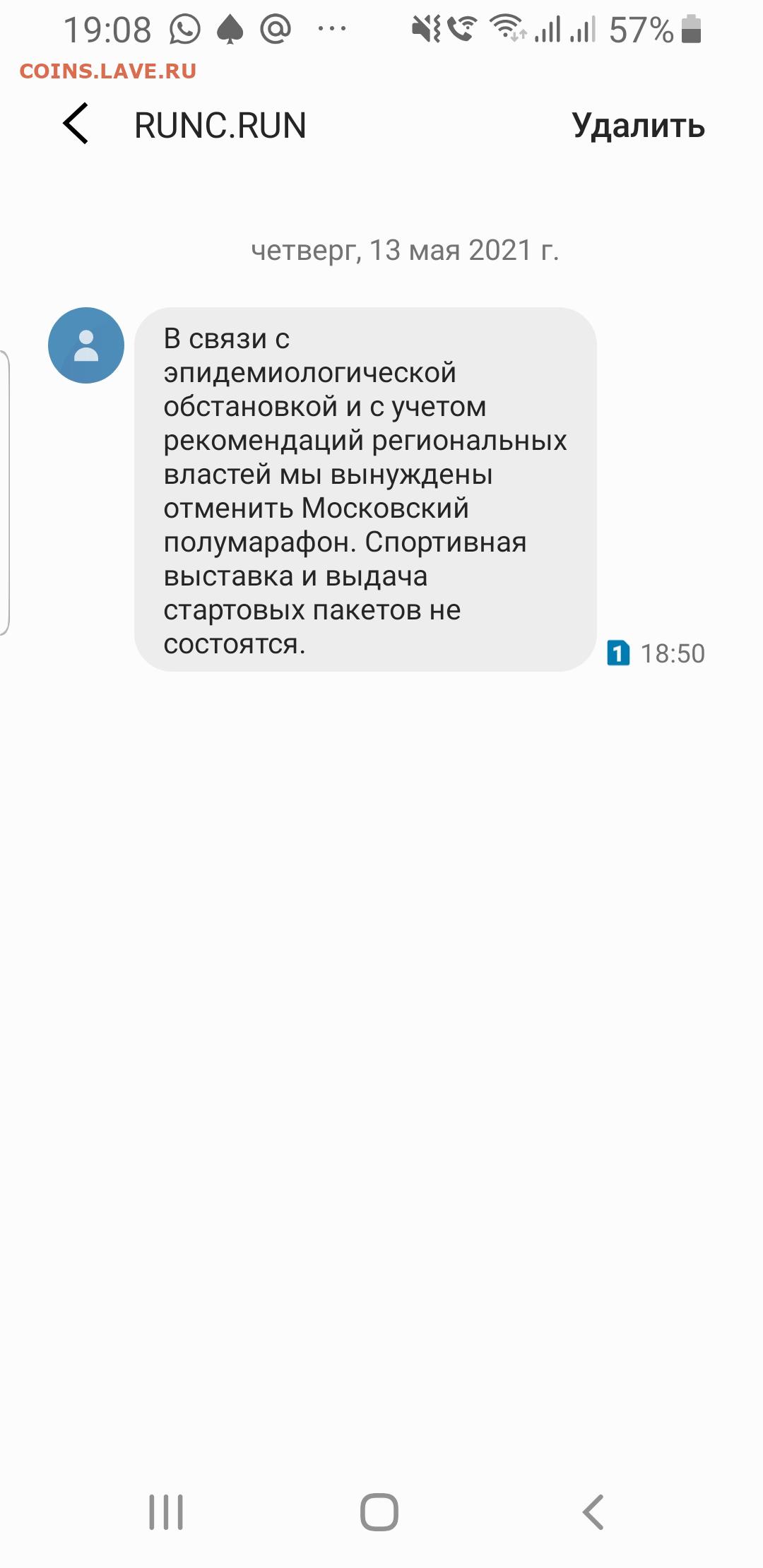Open recent apps from navigation bar
This screenshot has width=763, height=1568.
(x=166, y=1512)
